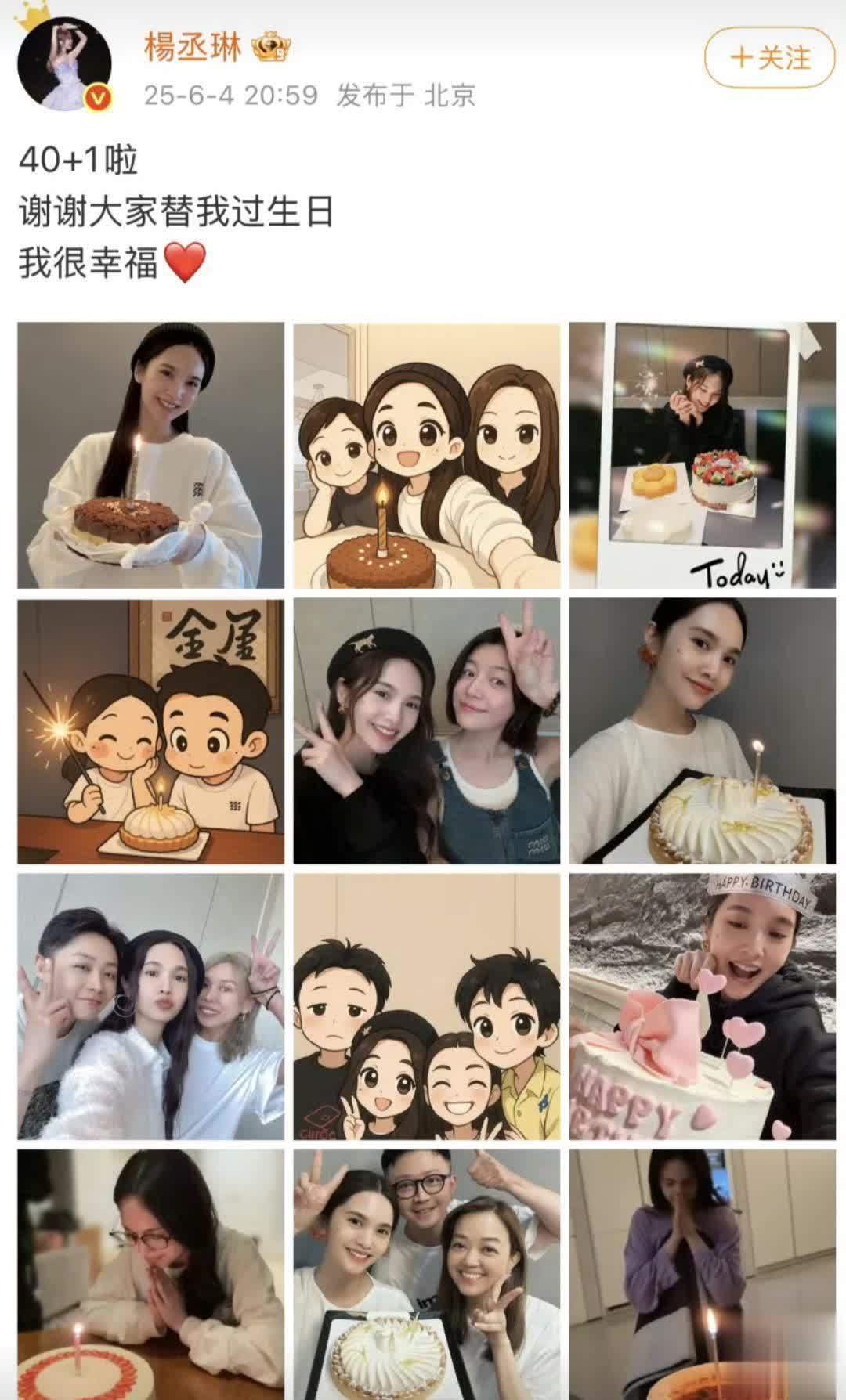Open photo of woman holding chocolate cake

click(150, 455)
